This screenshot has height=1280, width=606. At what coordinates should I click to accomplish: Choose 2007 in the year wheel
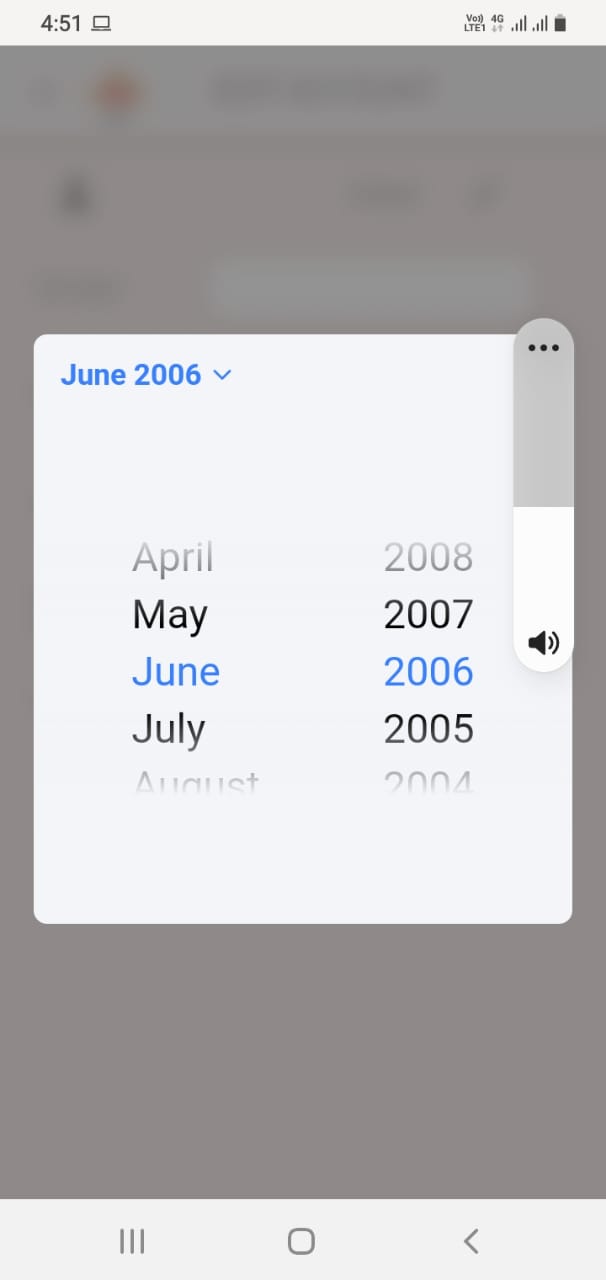428,614
